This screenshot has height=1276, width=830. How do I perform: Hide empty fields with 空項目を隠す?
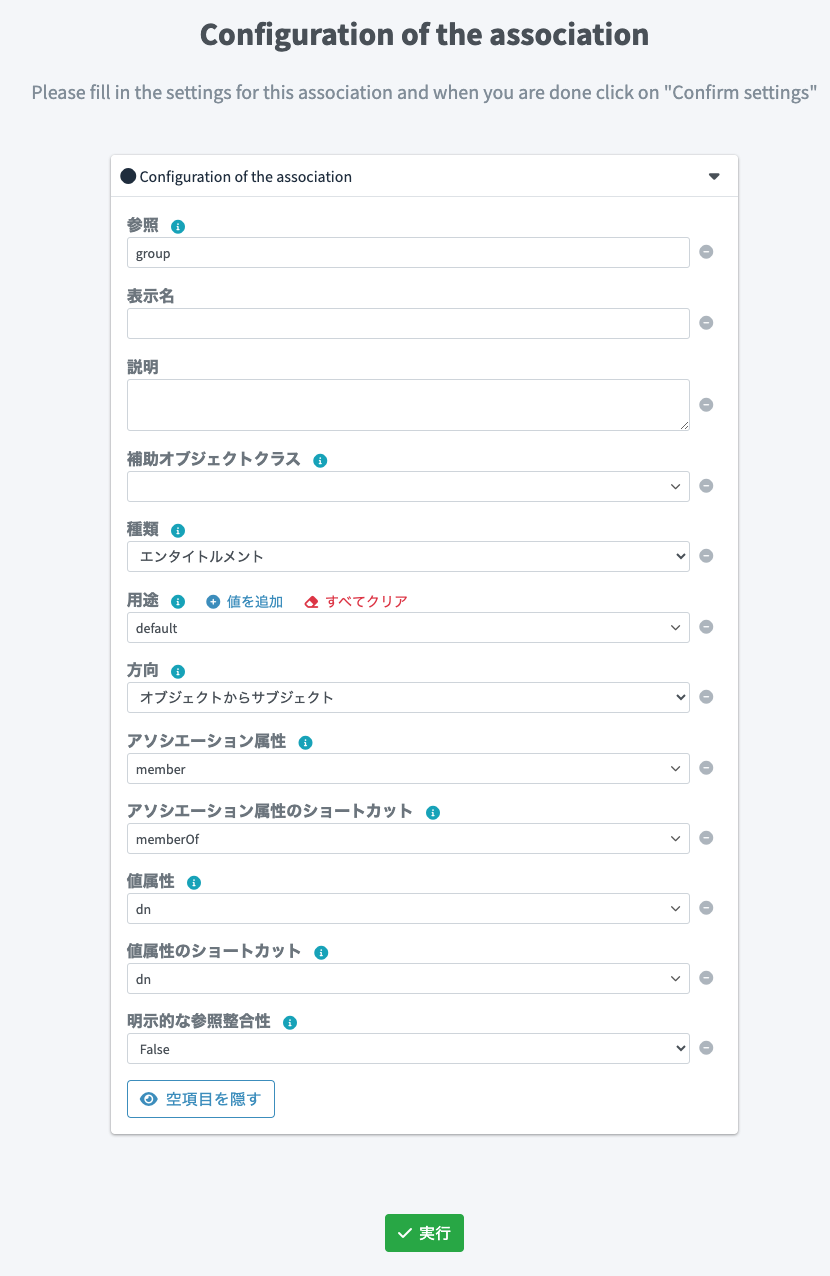(201, 1099)
